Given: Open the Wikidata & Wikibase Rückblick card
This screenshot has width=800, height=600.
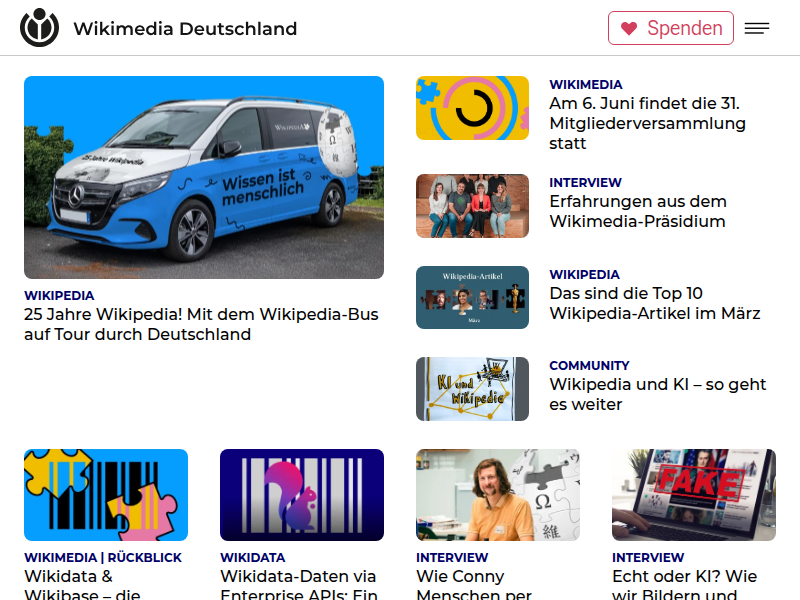Looking at the screenshot, I should click(x=105, y=495).
